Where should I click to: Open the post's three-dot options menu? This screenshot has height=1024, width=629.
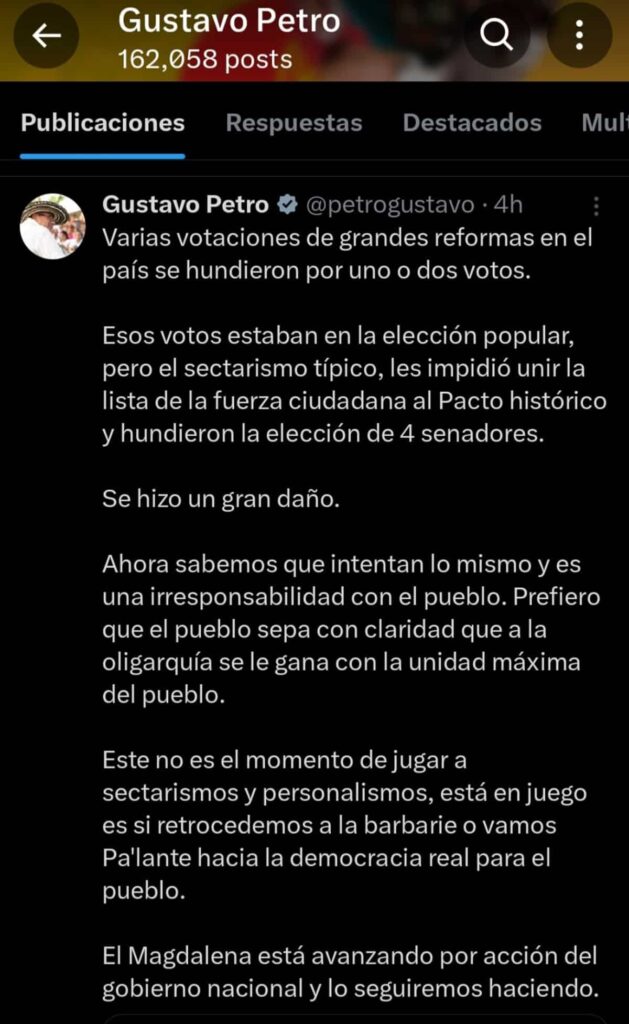(596, 206)
